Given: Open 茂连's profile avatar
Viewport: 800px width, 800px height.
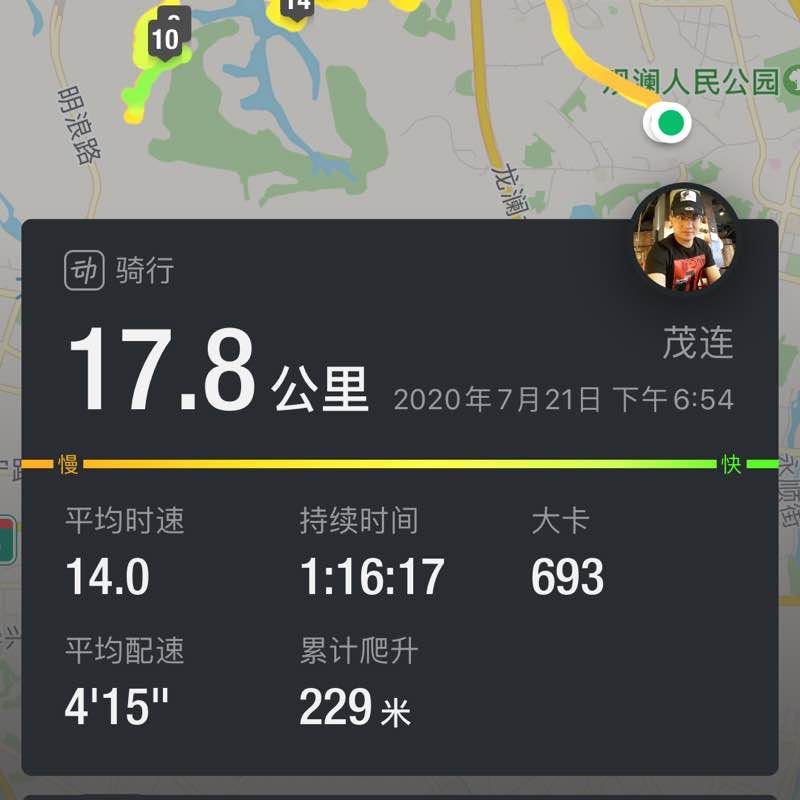Looking at the screenshot, I should click(685, 239).
